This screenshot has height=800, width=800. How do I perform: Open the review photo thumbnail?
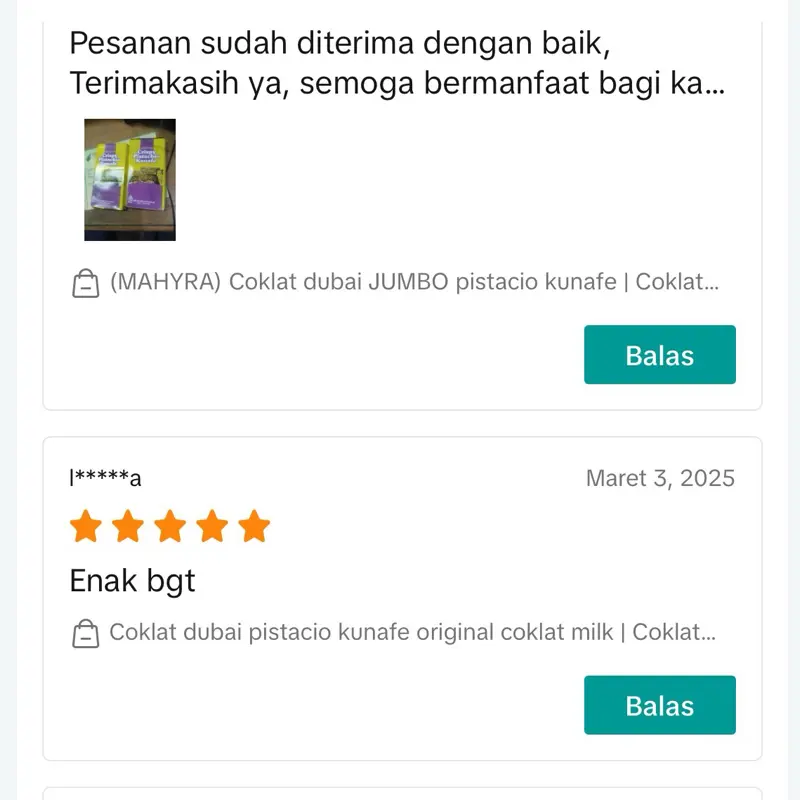coord(130,180)
